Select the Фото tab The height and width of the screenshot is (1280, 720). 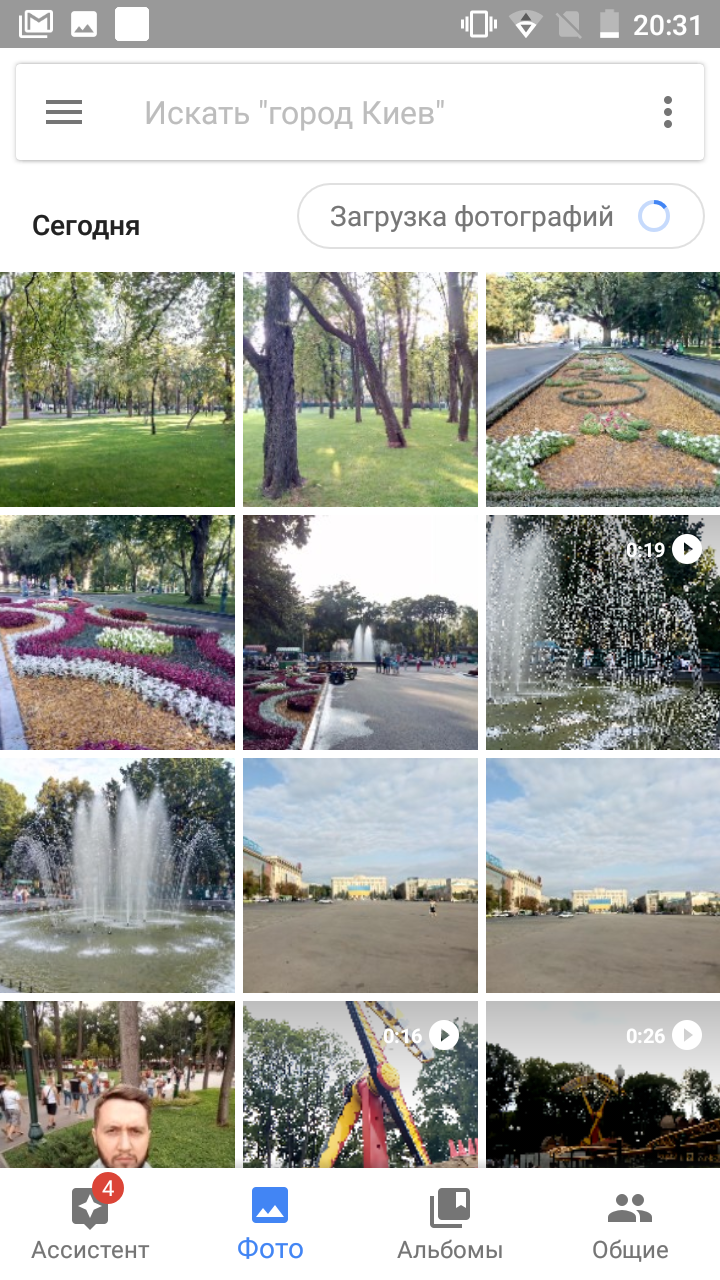[270, 1222]
